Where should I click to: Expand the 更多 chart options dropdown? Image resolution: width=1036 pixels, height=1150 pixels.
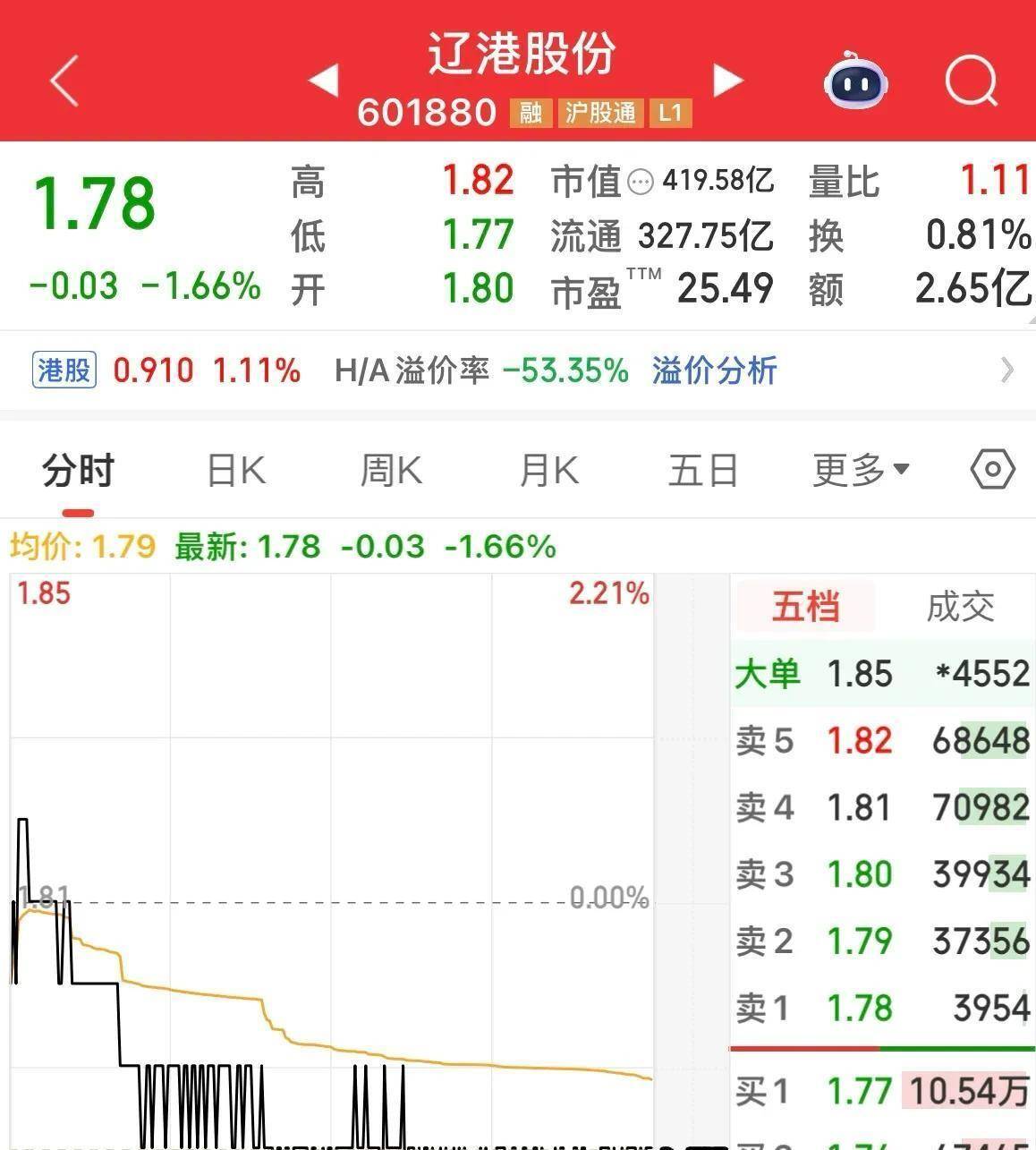[x=861, y=471]
